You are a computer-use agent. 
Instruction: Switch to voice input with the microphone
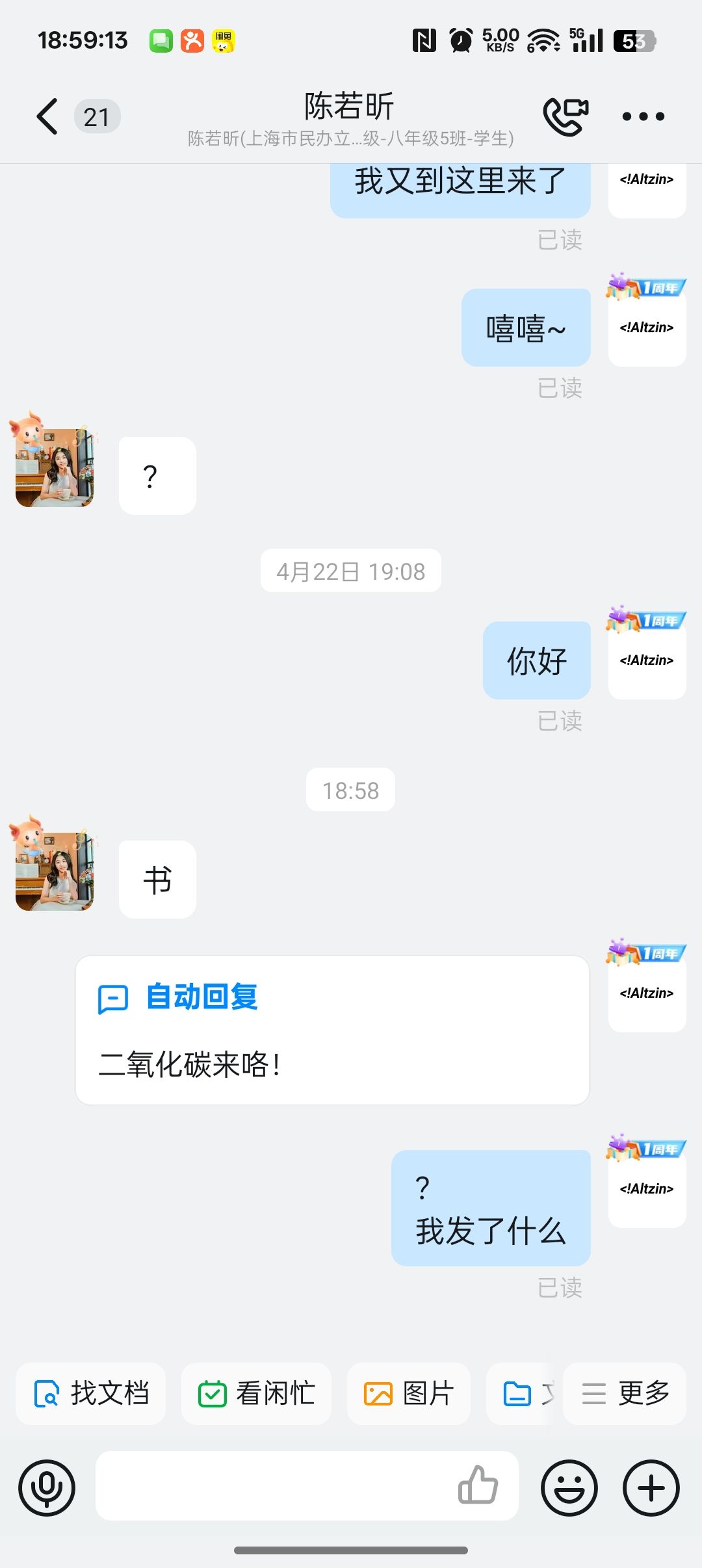[47, 1487]
